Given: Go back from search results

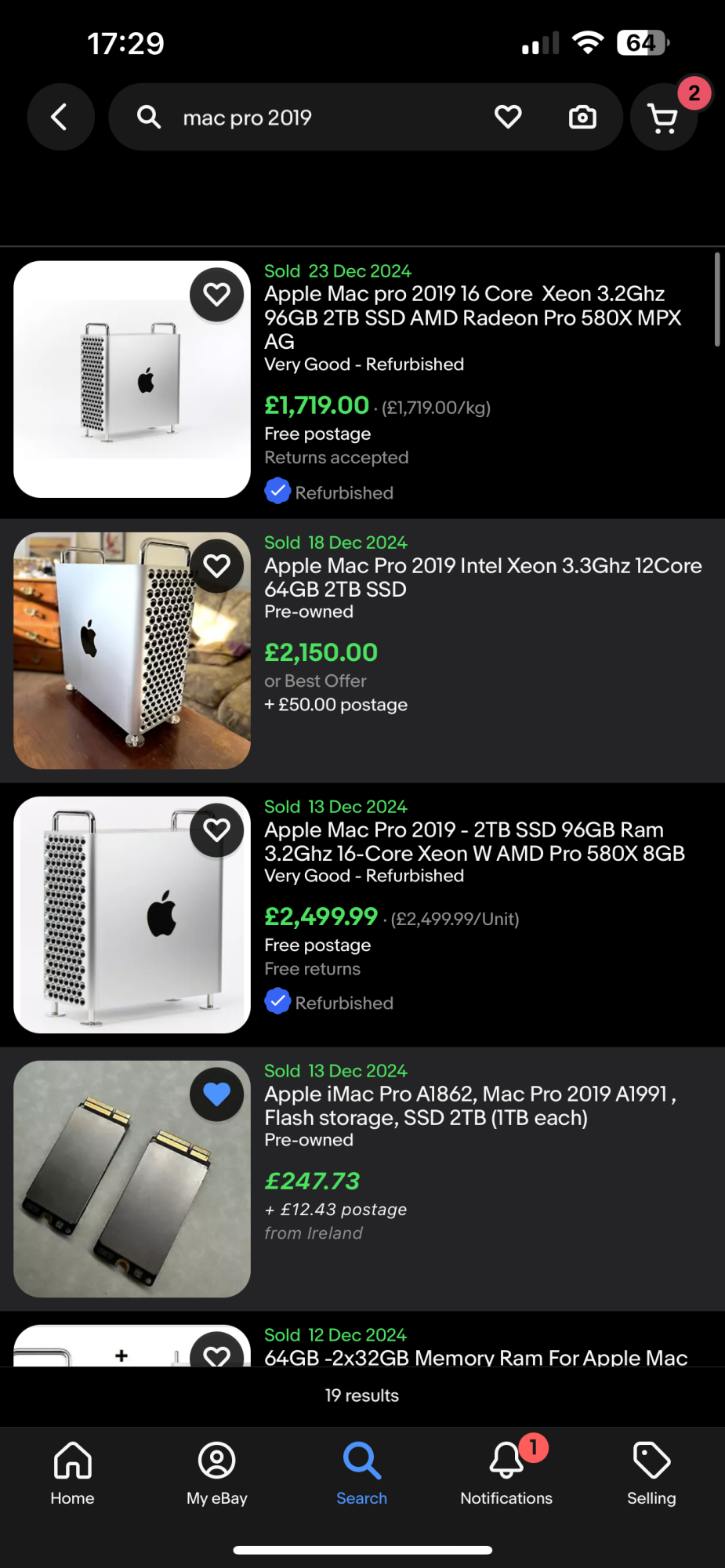Looking at the screenshot, I should click(60, 118).
